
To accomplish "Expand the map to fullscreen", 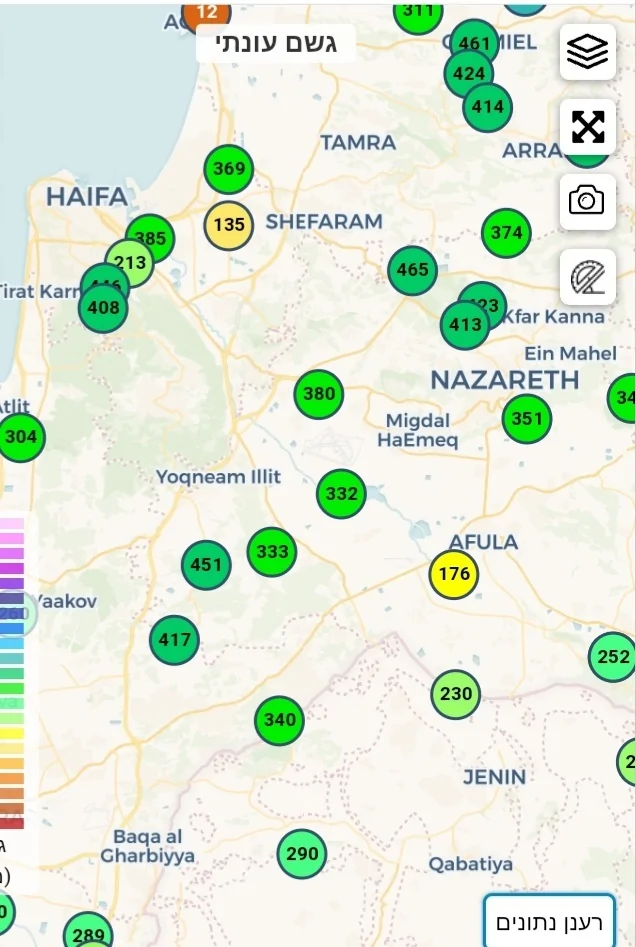I will (x=587, y=127).
